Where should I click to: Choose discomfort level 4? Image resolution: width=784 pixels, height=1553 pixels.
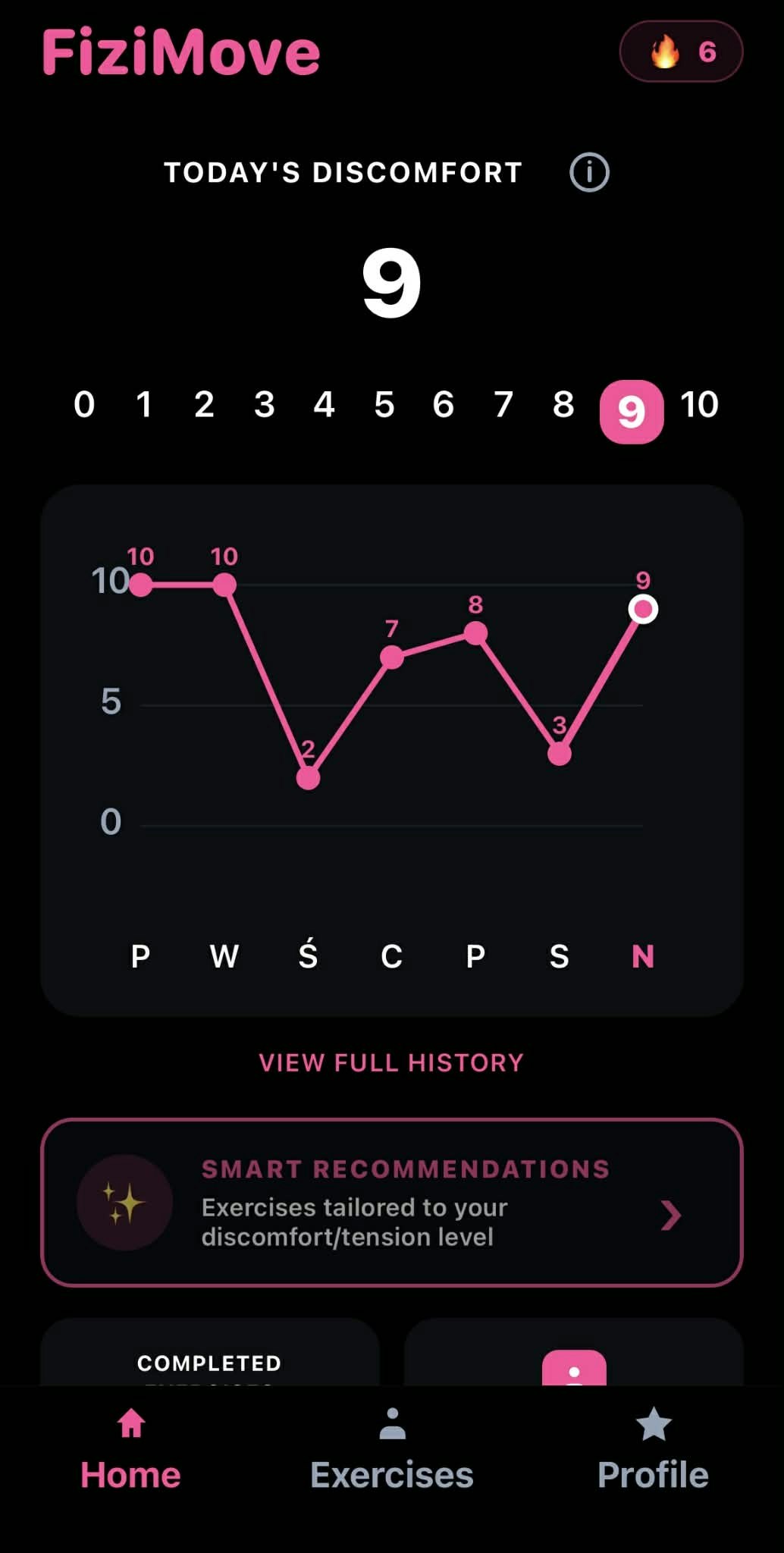pyautogui.click(x=324, y=405)
